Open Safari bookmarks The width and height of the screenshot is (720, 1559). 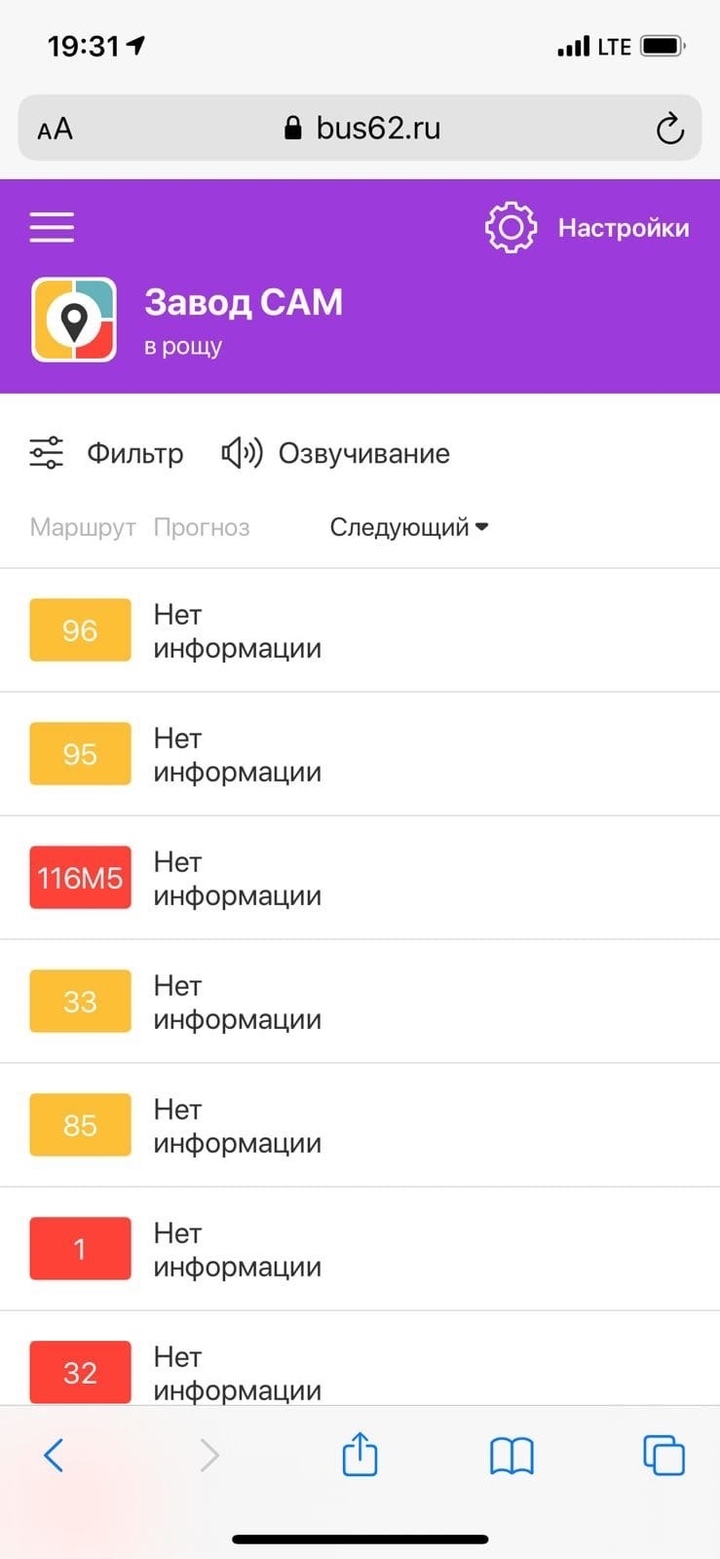(x=512, y=1456)
